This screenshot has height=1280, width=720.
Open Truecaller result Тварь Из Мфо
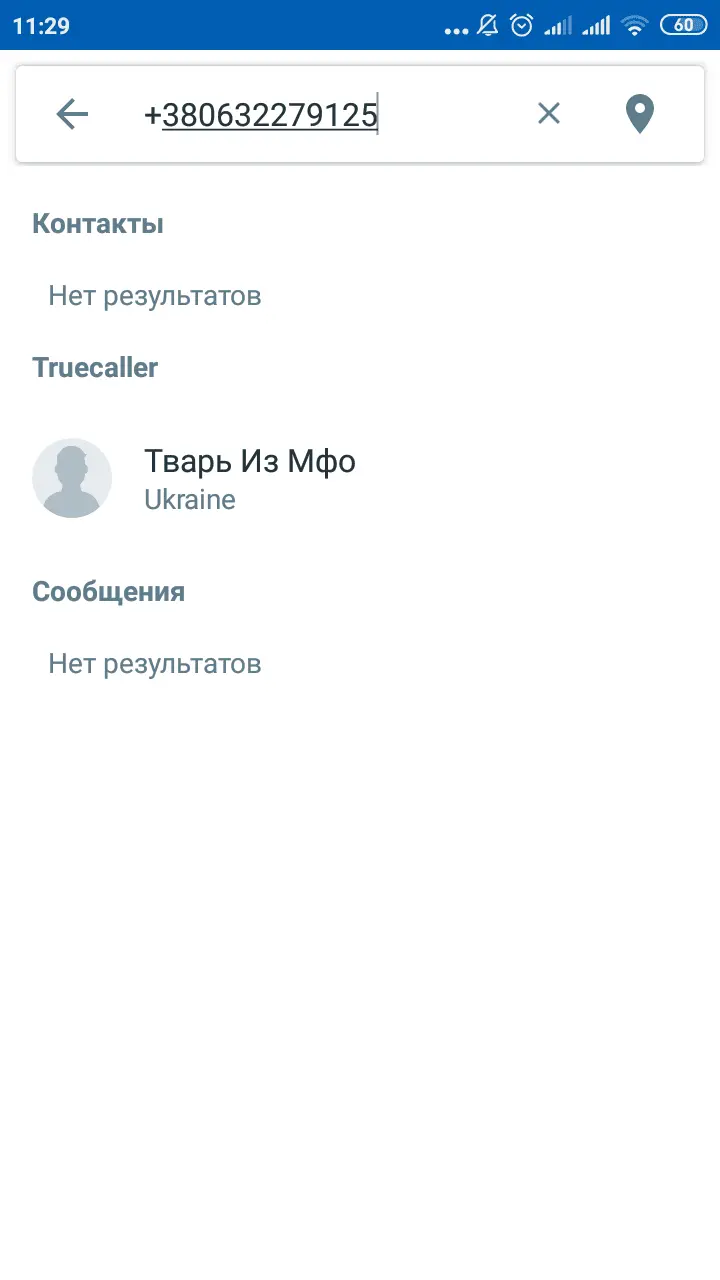(x=250, y=478)
